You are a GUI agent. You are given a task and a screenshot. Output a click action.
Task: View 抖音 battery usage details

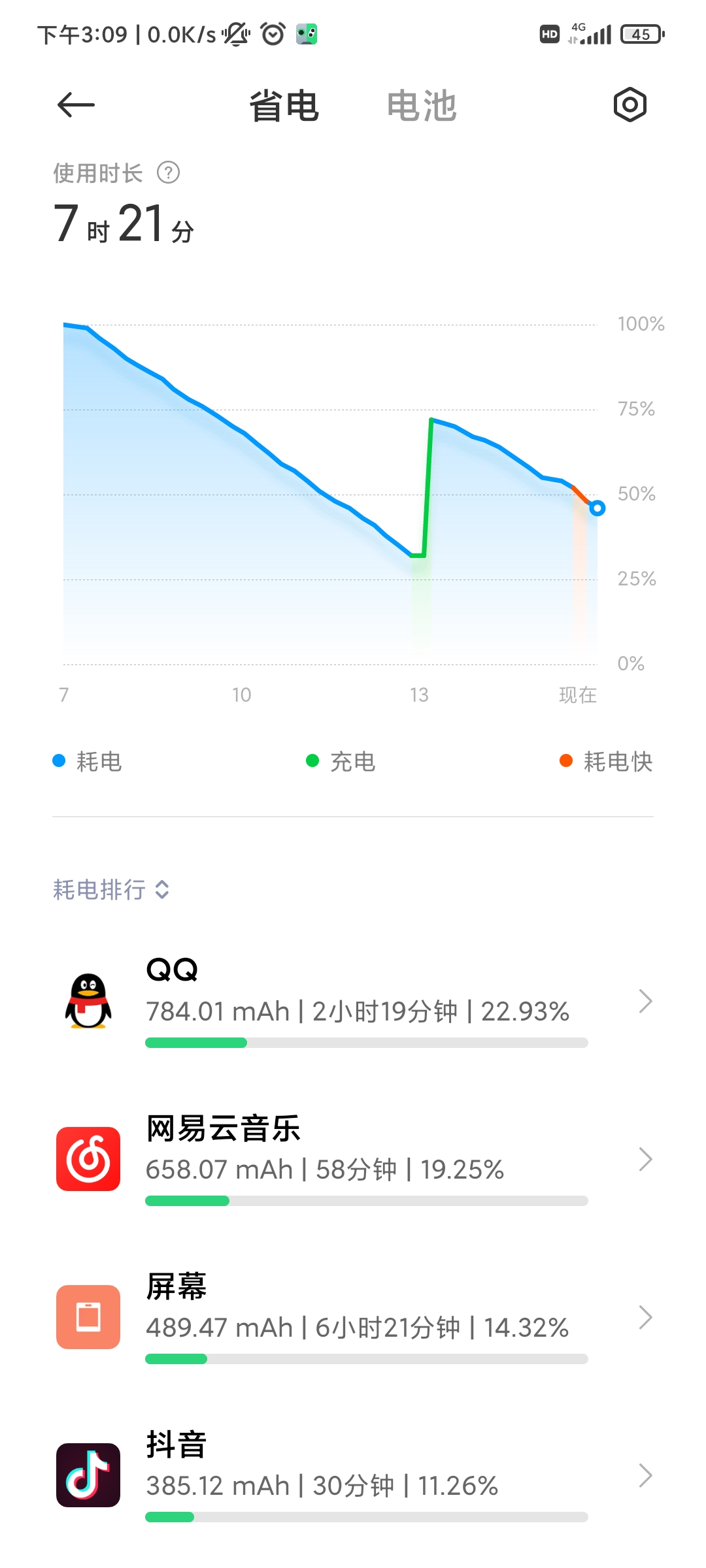(353, 1476)
